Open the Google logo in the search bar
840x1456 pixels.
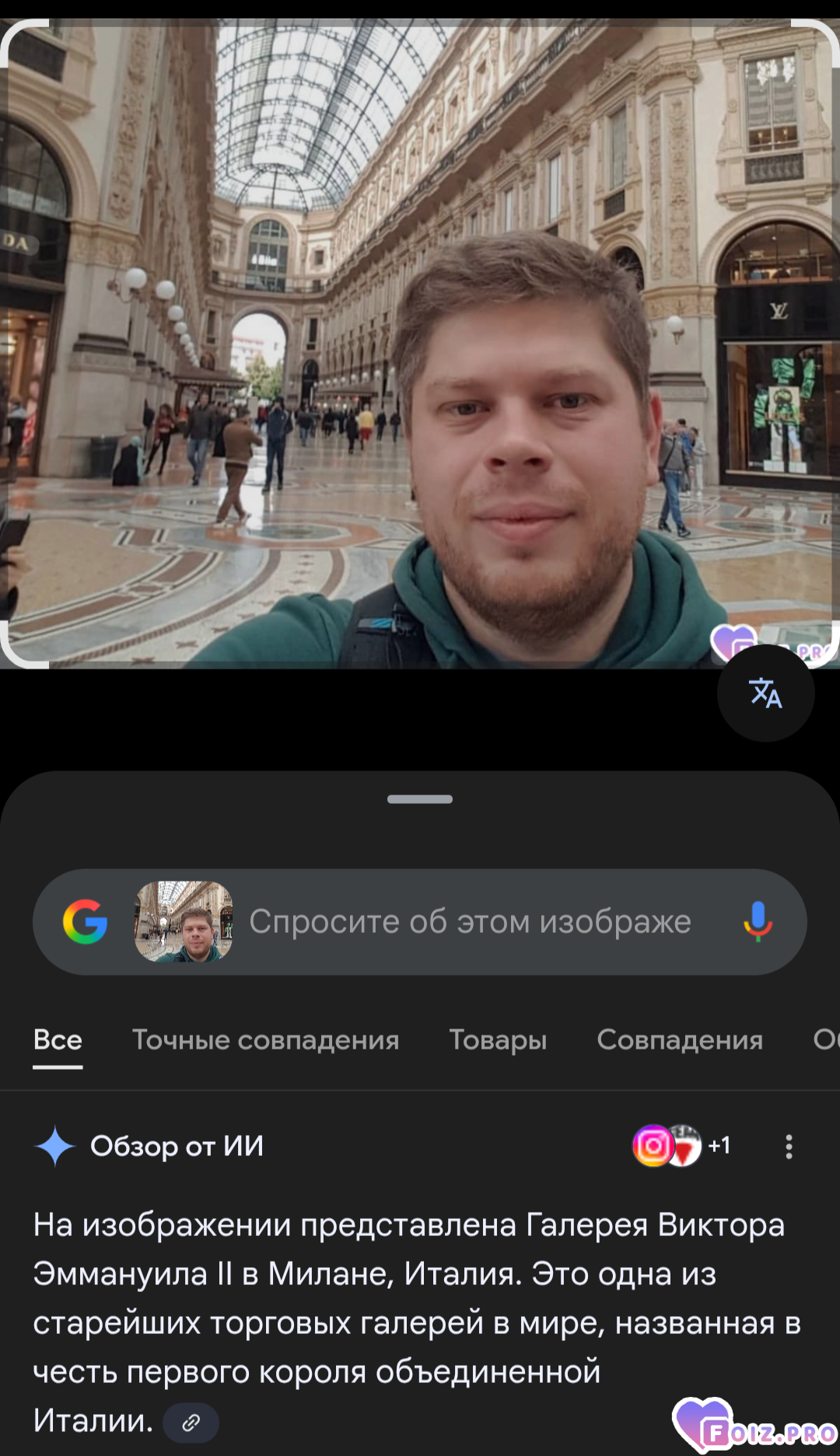pyautogui.click(x=86, y=922)
